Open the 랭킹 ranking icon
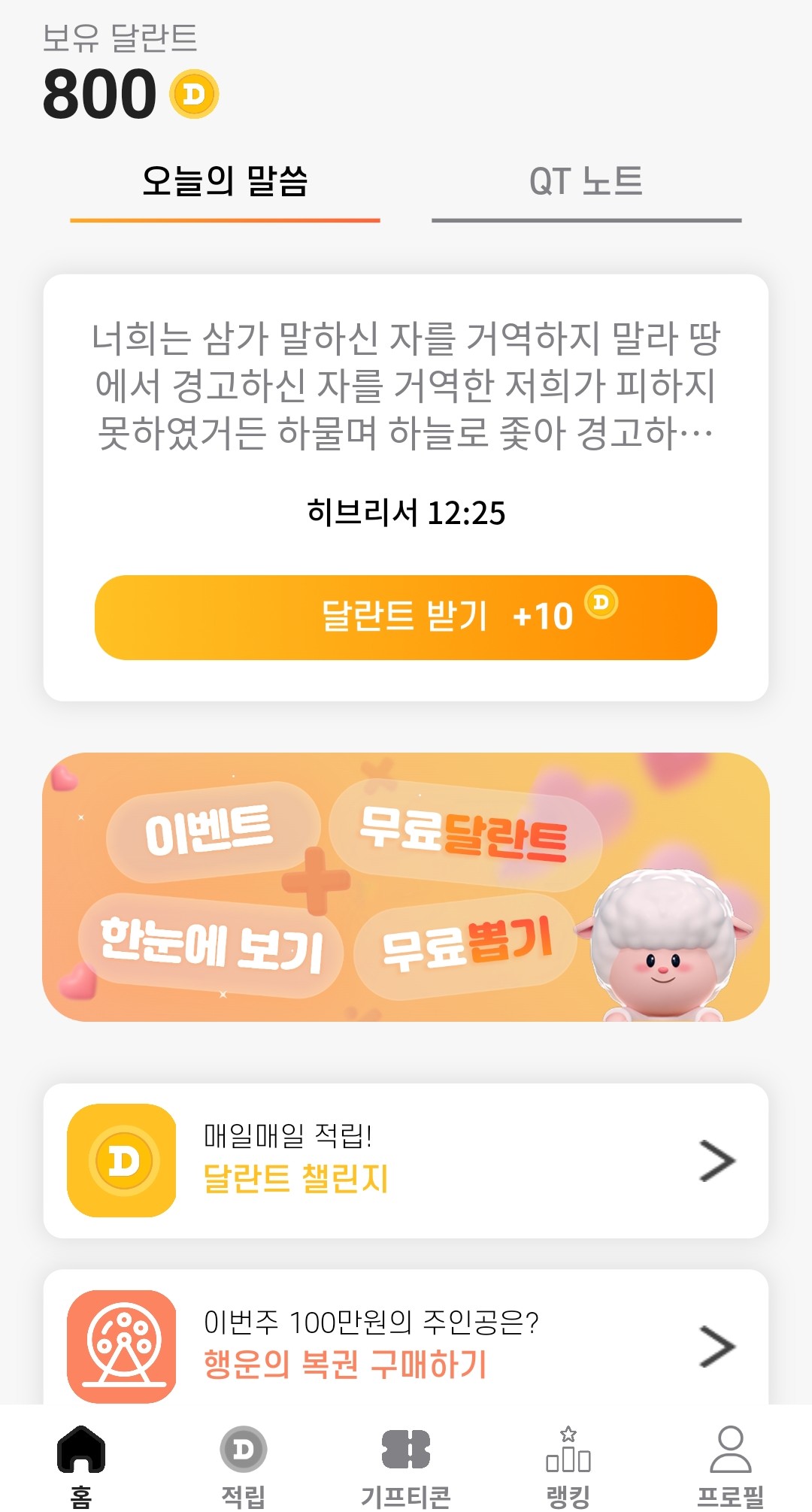The image size is (812, 1512). coord(568,1450)
